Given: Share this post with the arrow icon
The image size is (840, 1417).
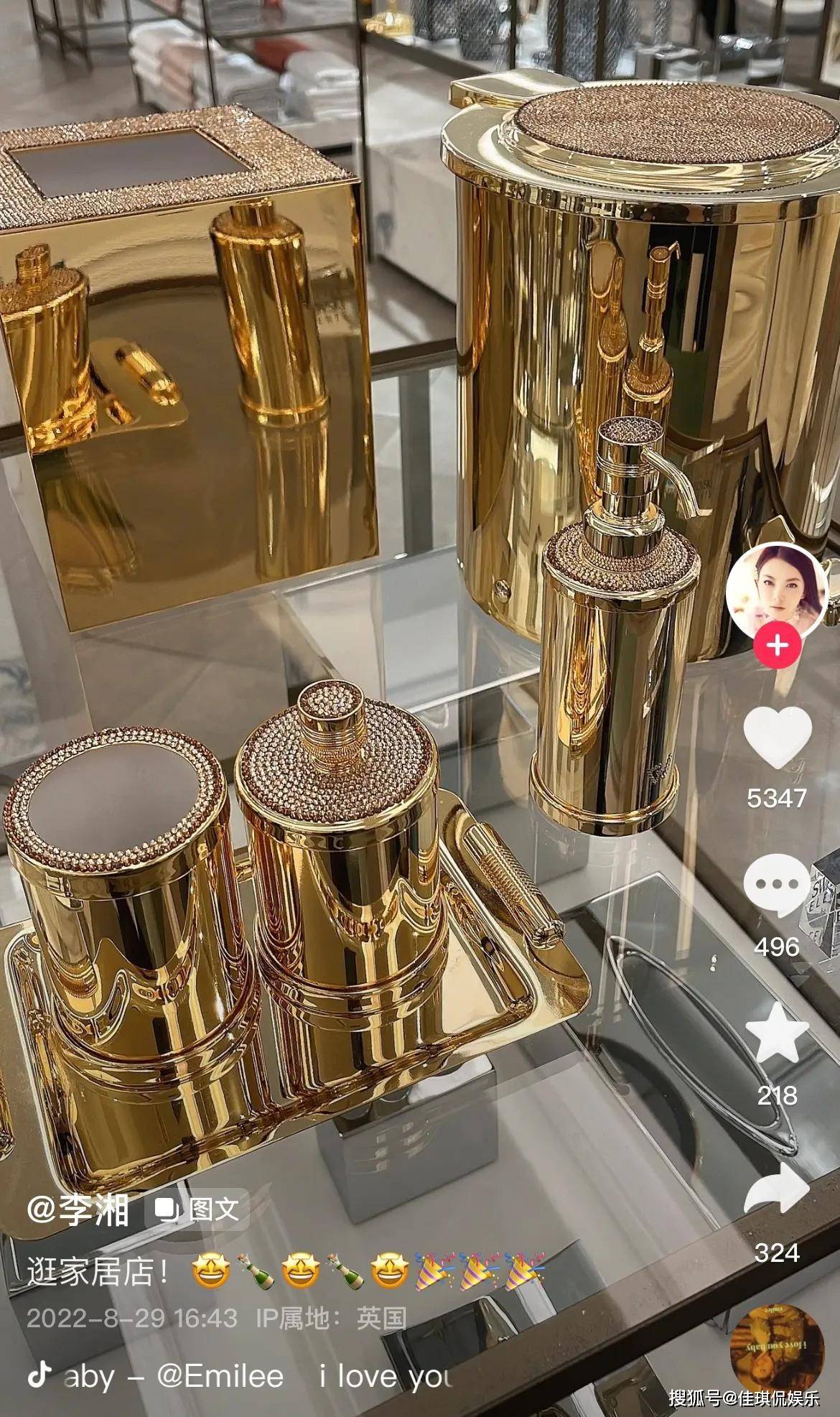Looking at the screenshot, I should [x=777, y=1190].
